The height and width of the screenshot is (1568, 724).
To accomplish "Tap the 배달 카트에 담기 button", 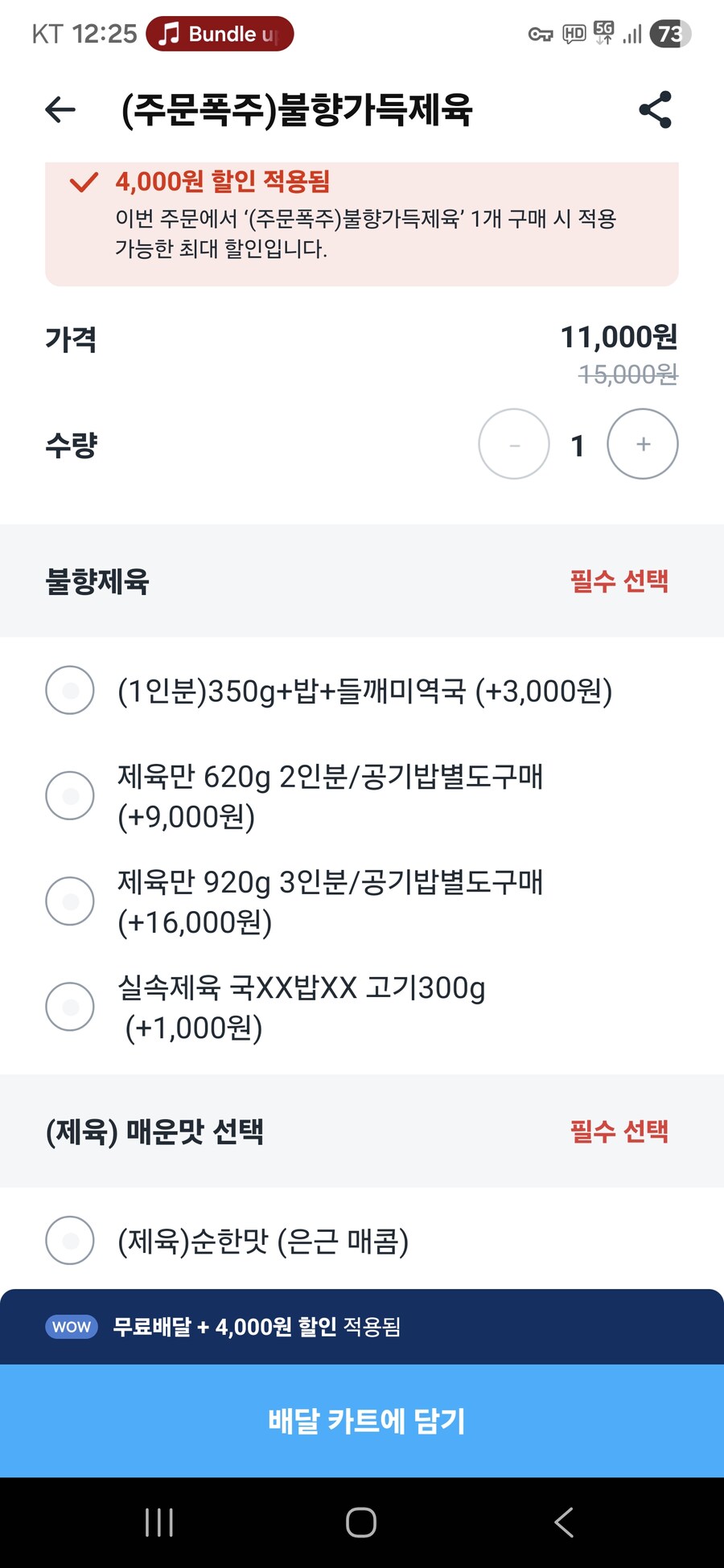I will click(362, 1422).
